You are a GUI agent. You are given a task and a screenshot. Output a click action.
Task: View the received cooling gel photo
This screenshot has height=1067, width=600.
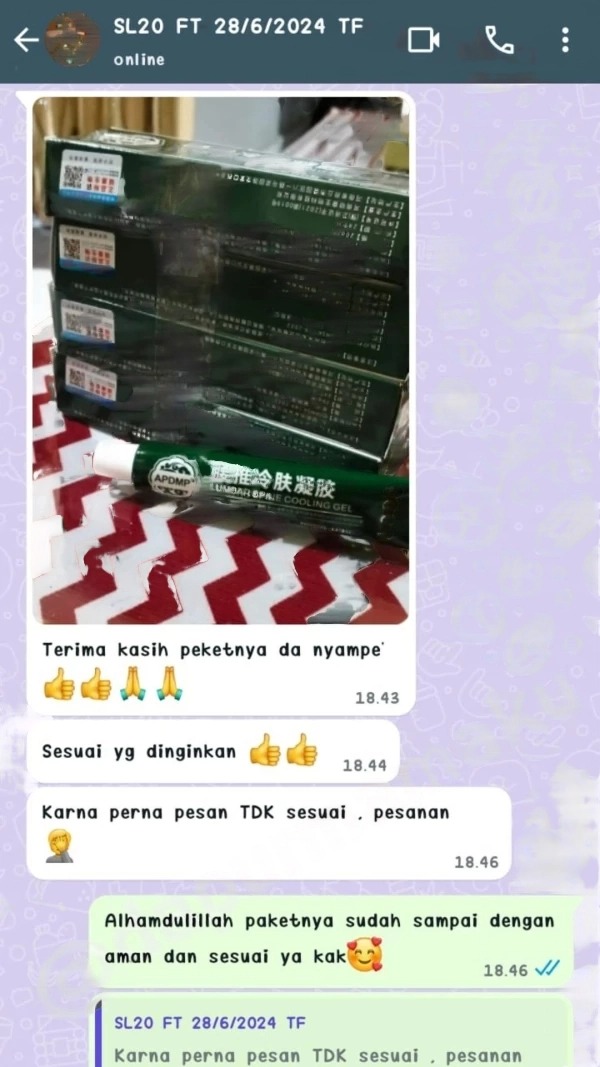221,360
